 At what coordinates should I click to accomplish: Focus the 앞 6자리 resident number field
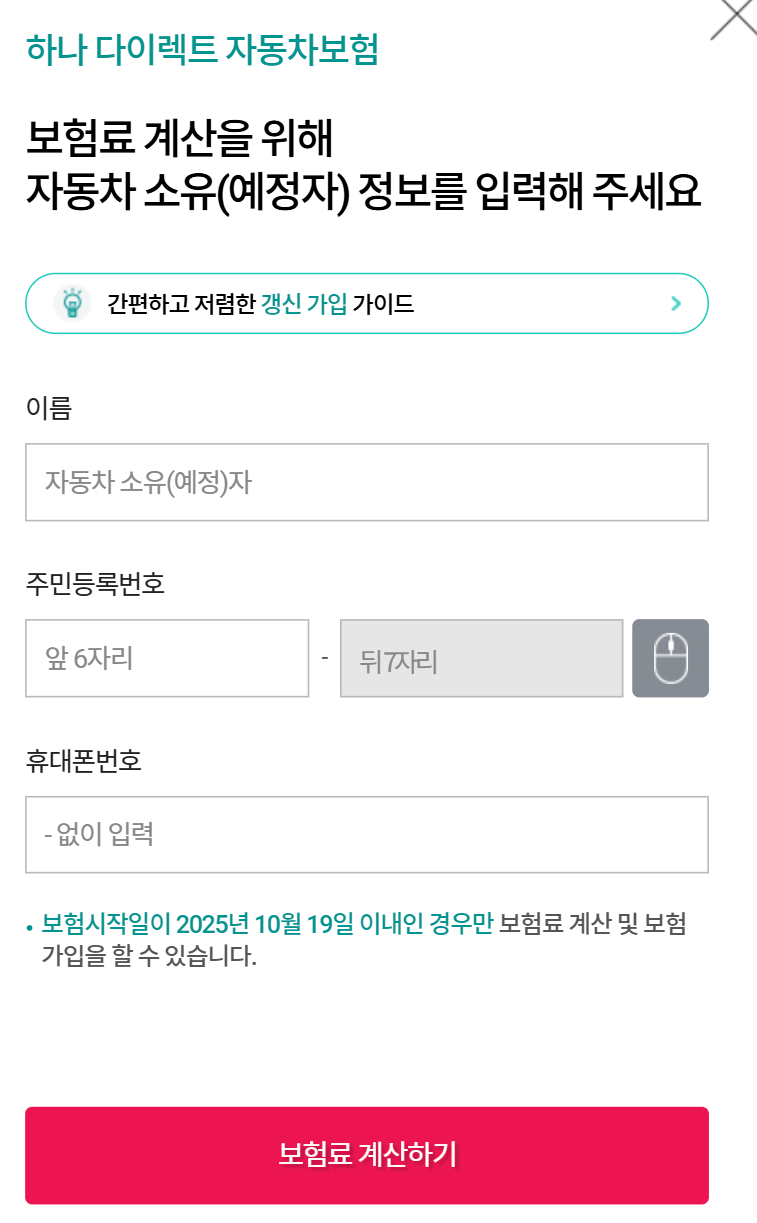pos(167,658)
